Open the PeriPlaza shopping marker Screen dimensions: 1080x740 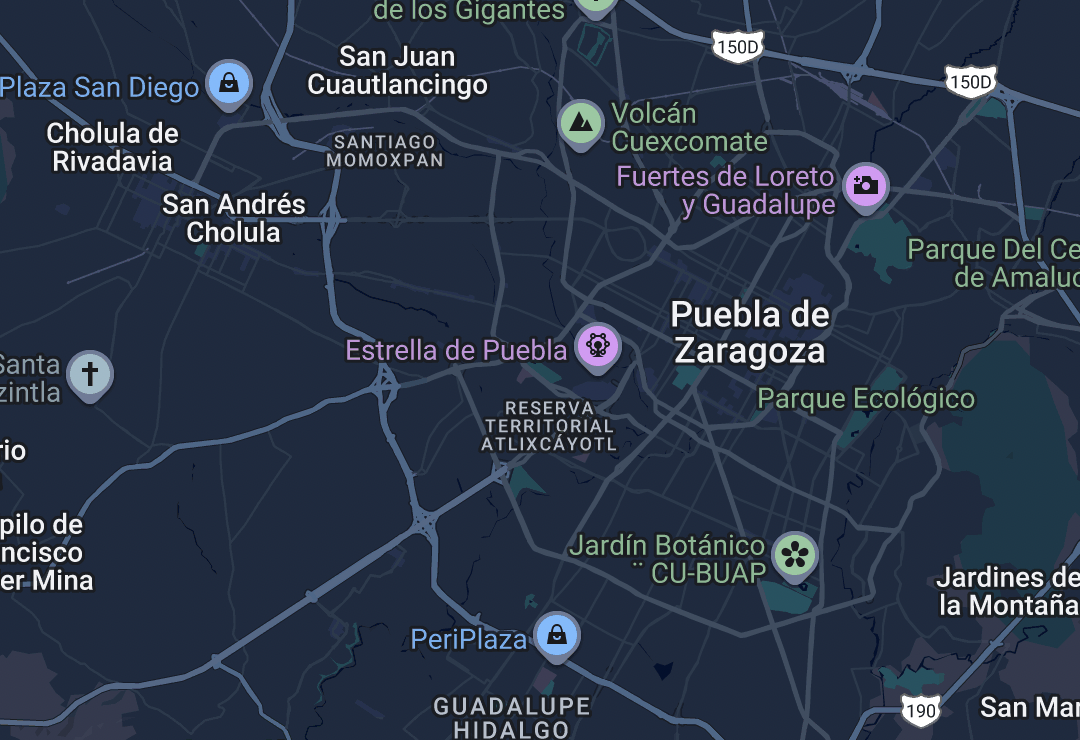pos(557,634)
